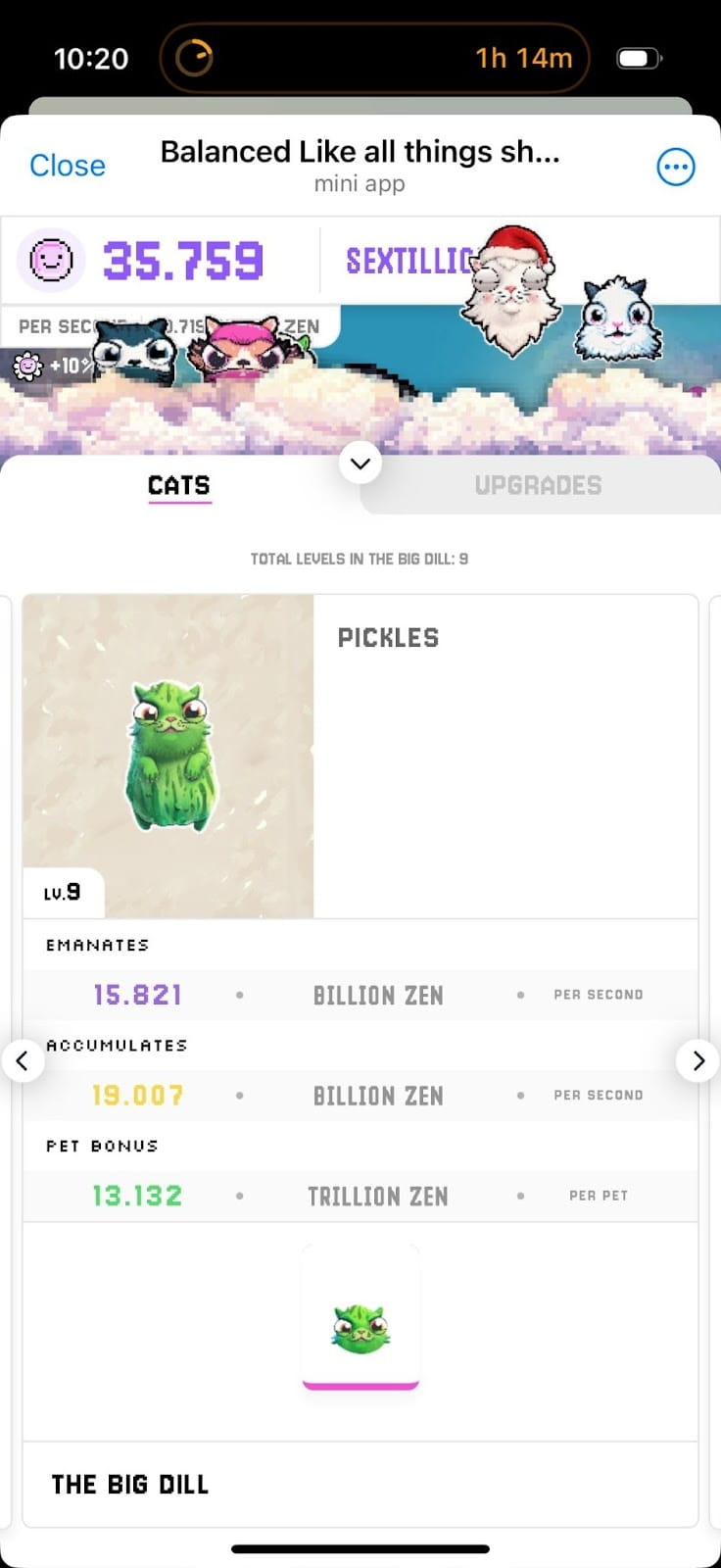The image size is (721, 1568).
Task: Go to the next cat card
Action: click(697, 1060)
